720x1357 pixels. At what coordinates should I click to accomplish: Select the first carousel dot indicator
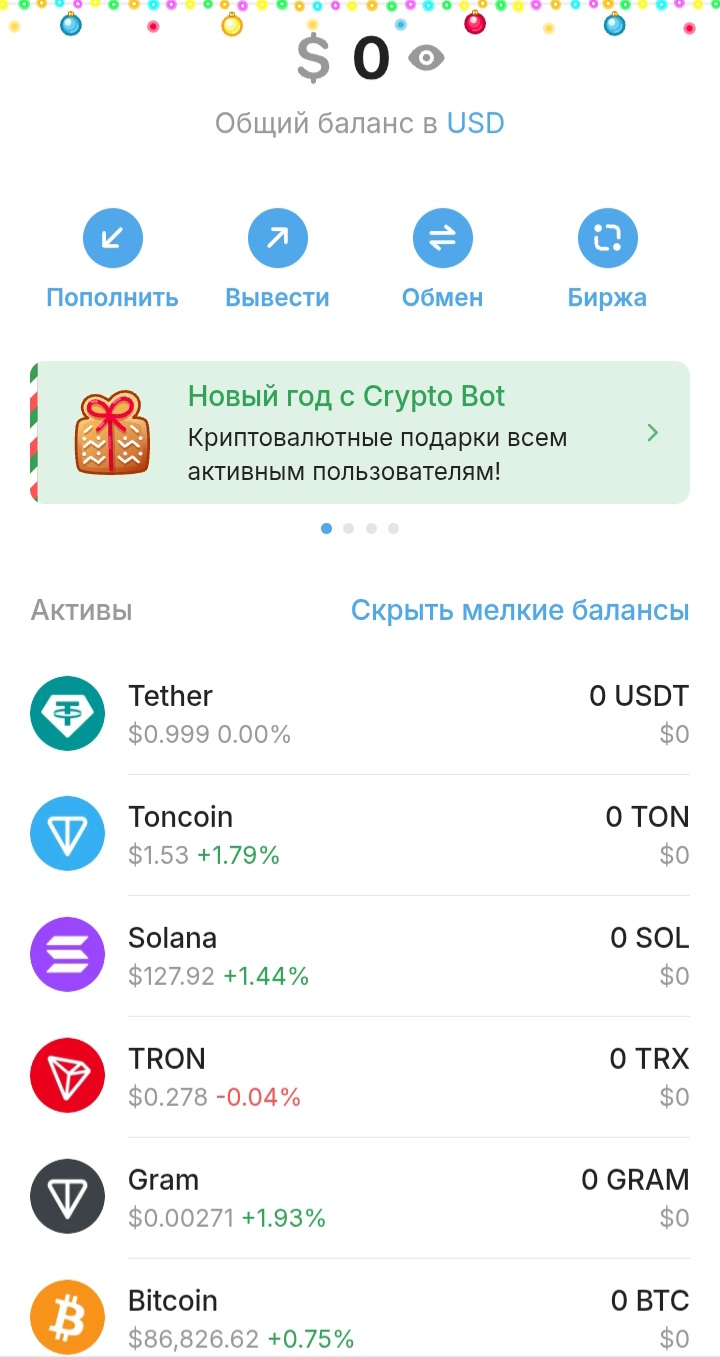(x=326, y=528)
